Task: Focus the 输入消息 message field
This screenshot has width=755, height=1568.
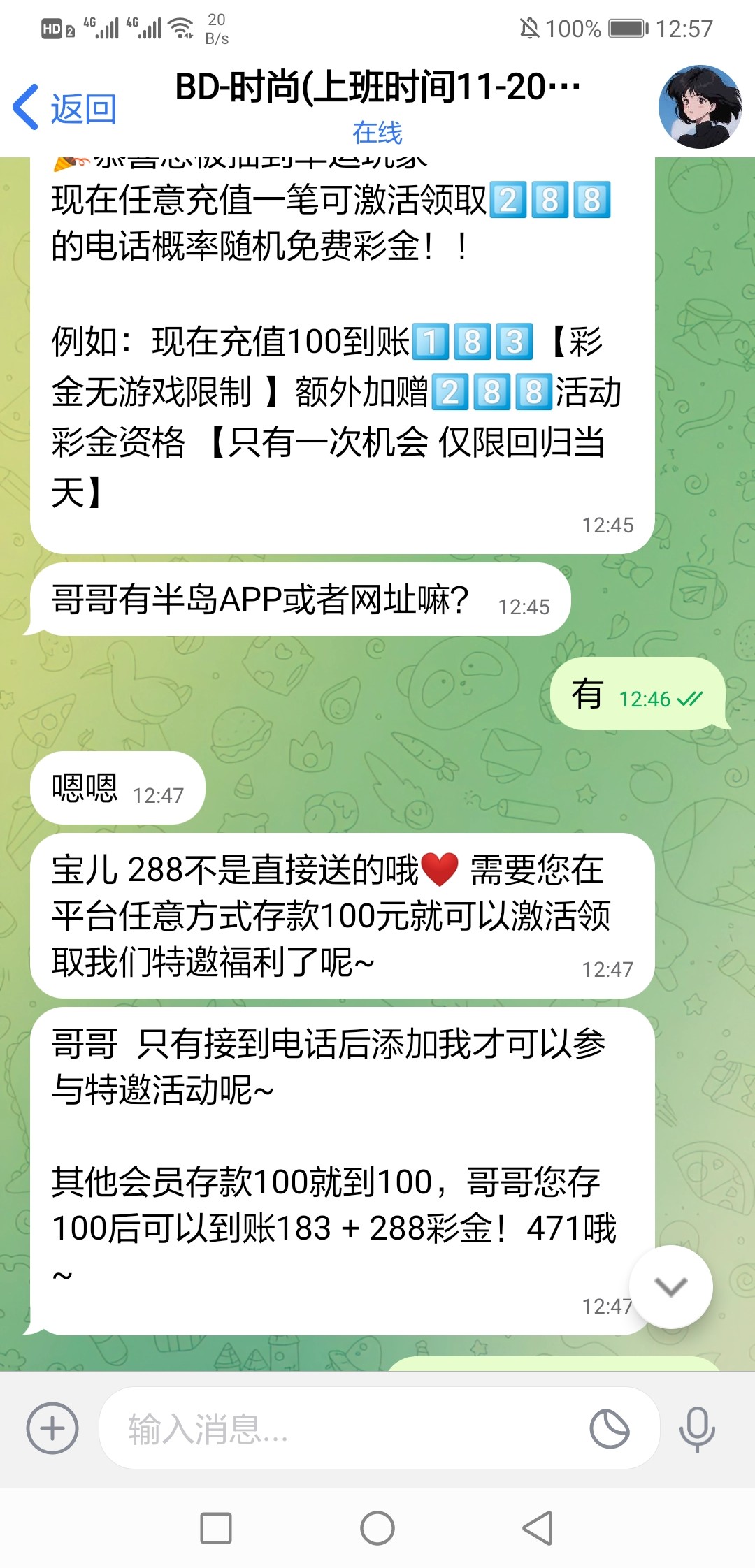Action: pos(343,1428)
